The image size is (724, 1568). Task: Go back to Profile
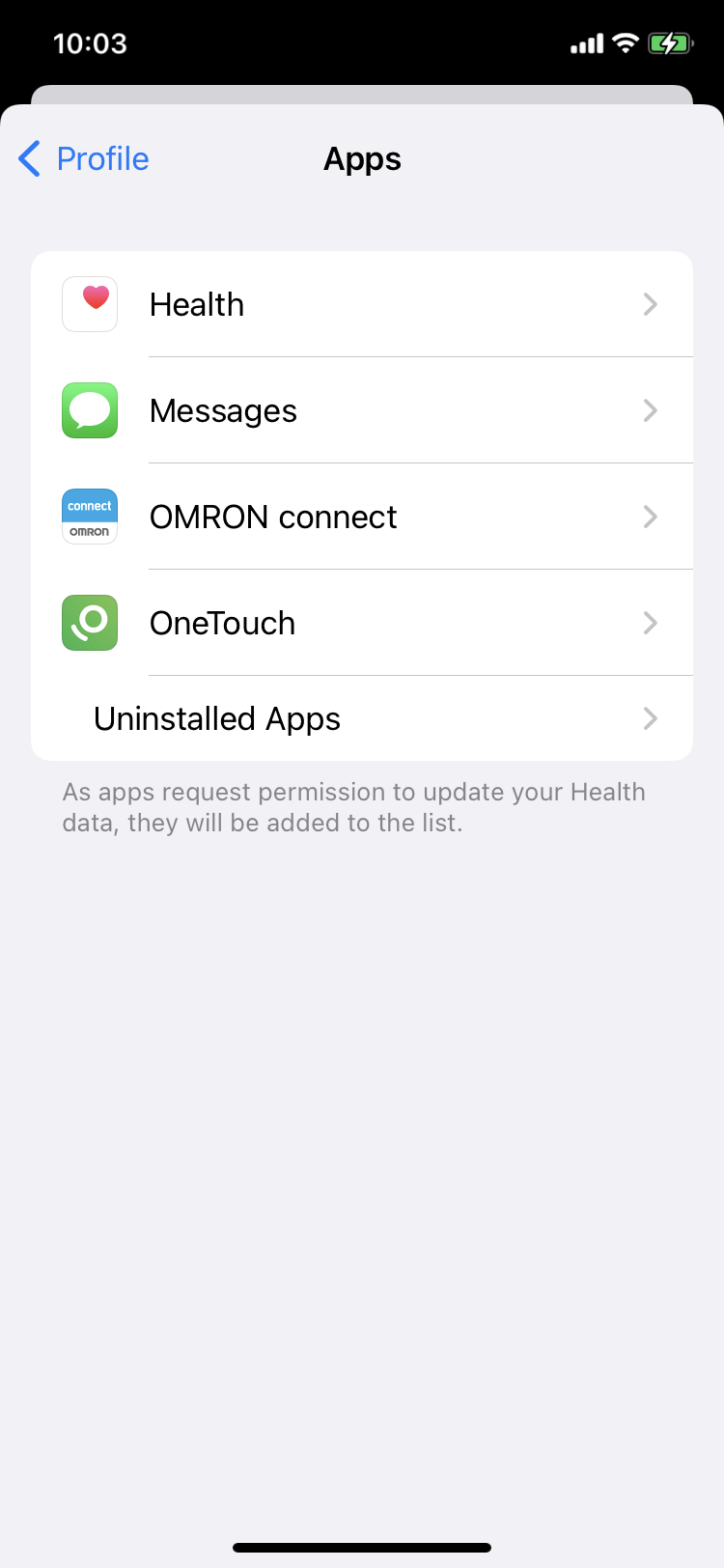[84, 158]
